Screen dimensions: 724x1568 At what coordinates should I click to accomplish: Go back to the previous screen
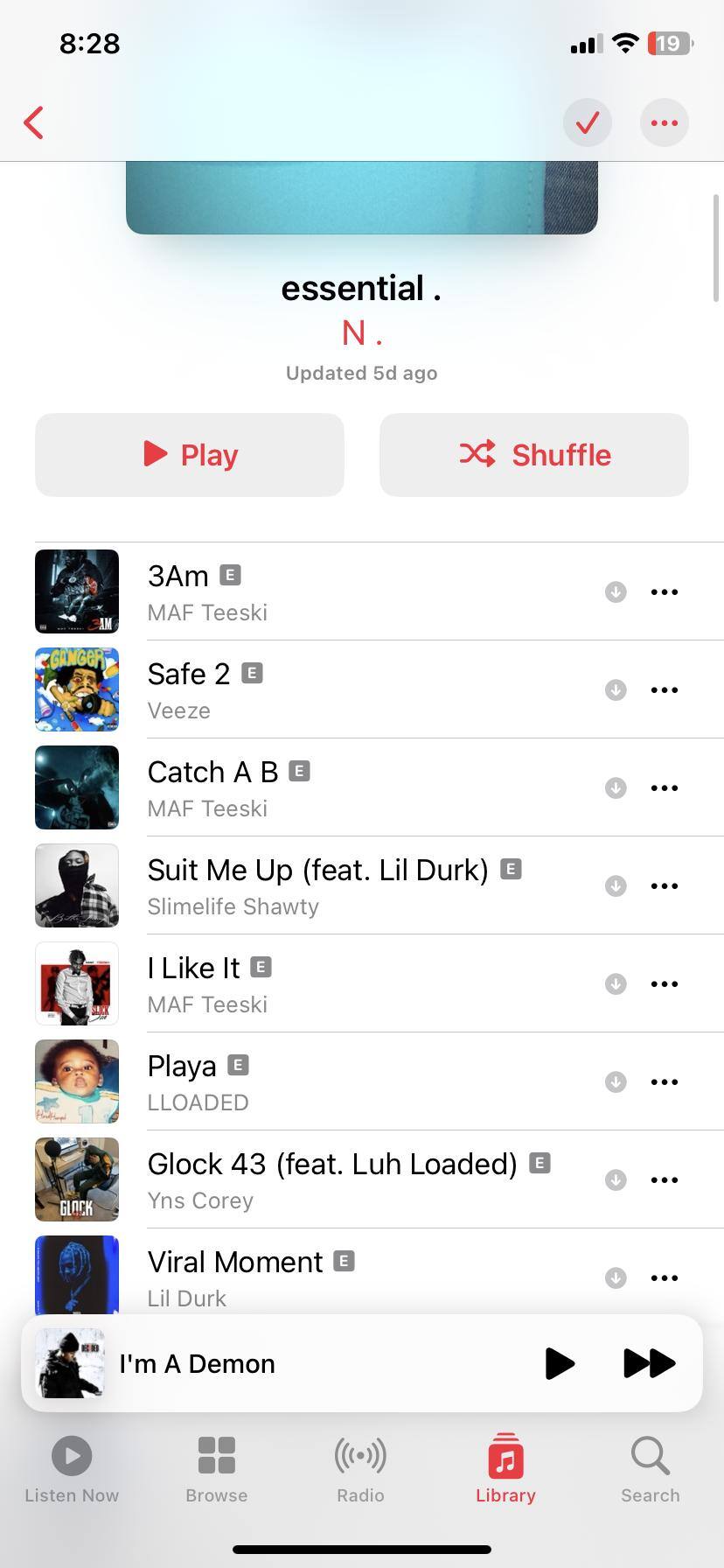(34, 122)
